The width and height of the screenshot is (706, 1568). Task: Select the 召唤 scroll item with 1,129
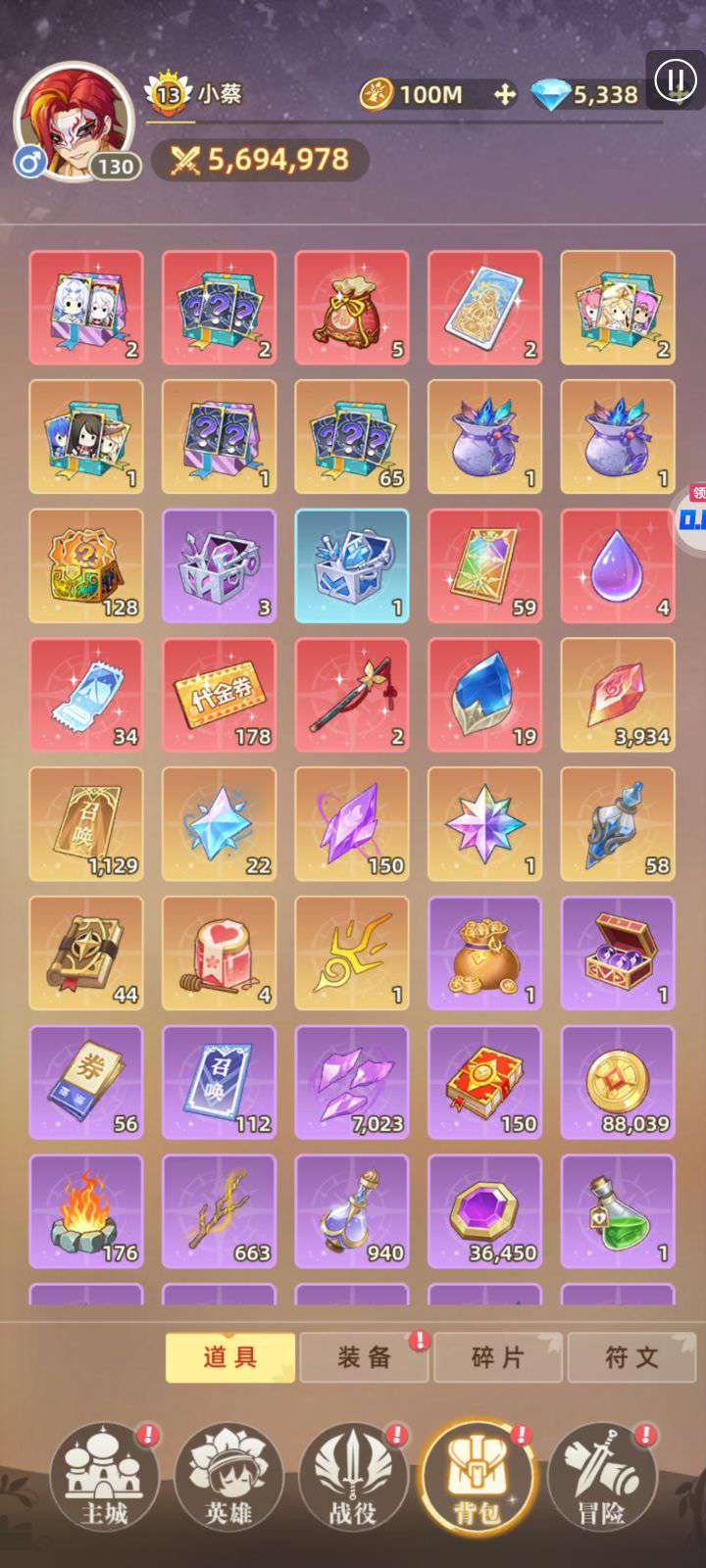[86, 825]
